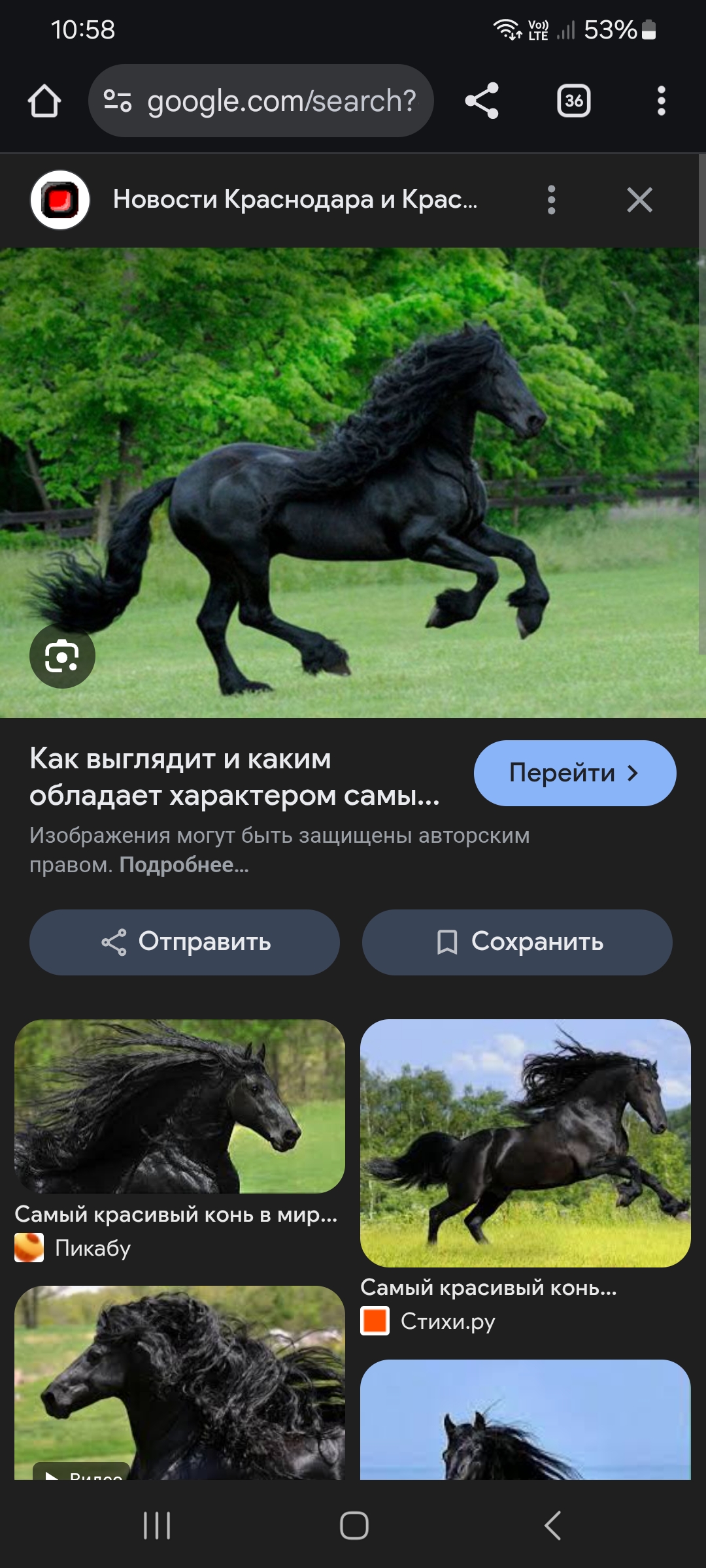
Task: Tap the Сохранить button
Action: pos(516,942)
